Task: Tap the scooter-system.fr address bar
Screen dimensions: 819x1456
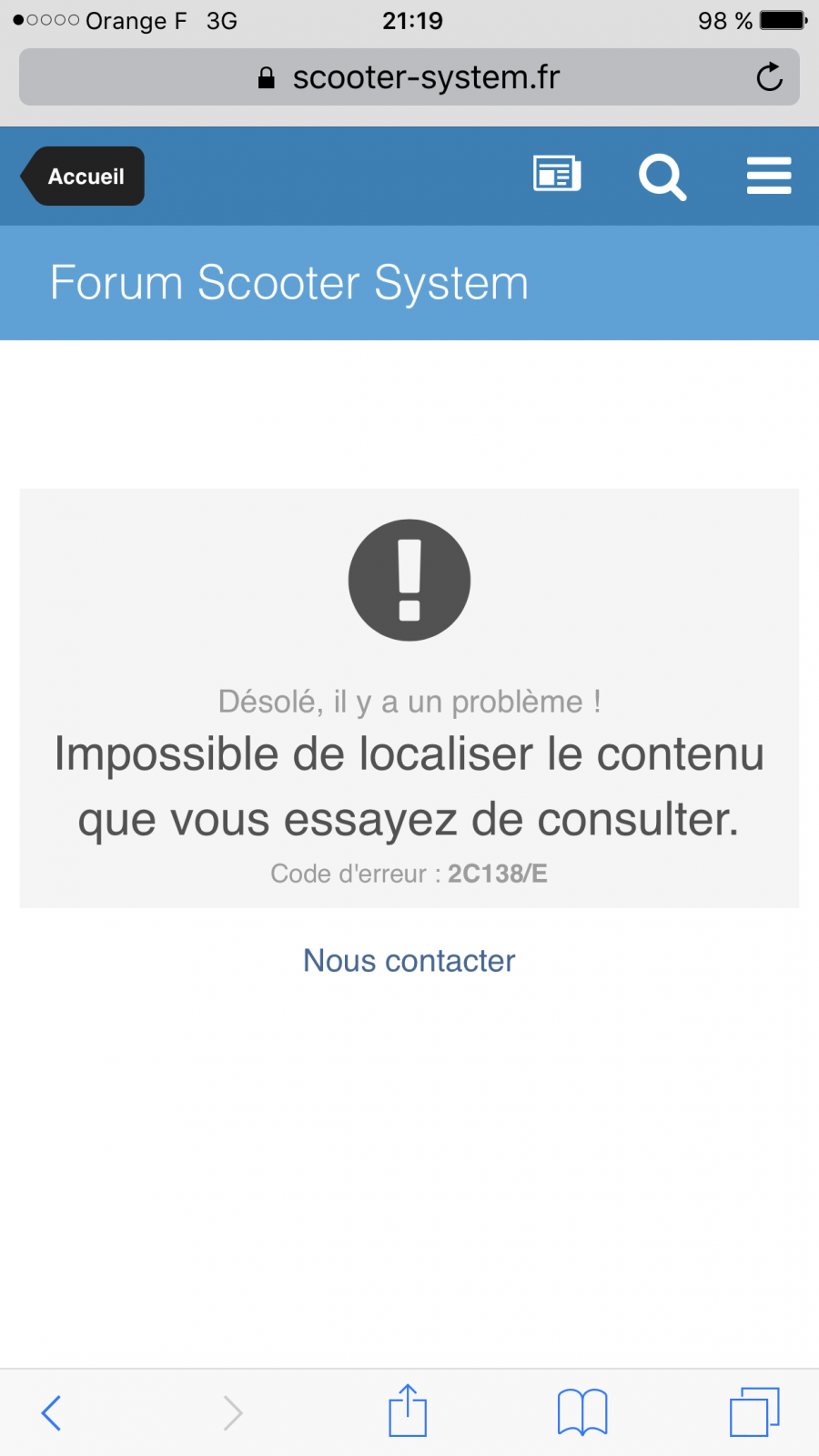Action: click(409, 77)
